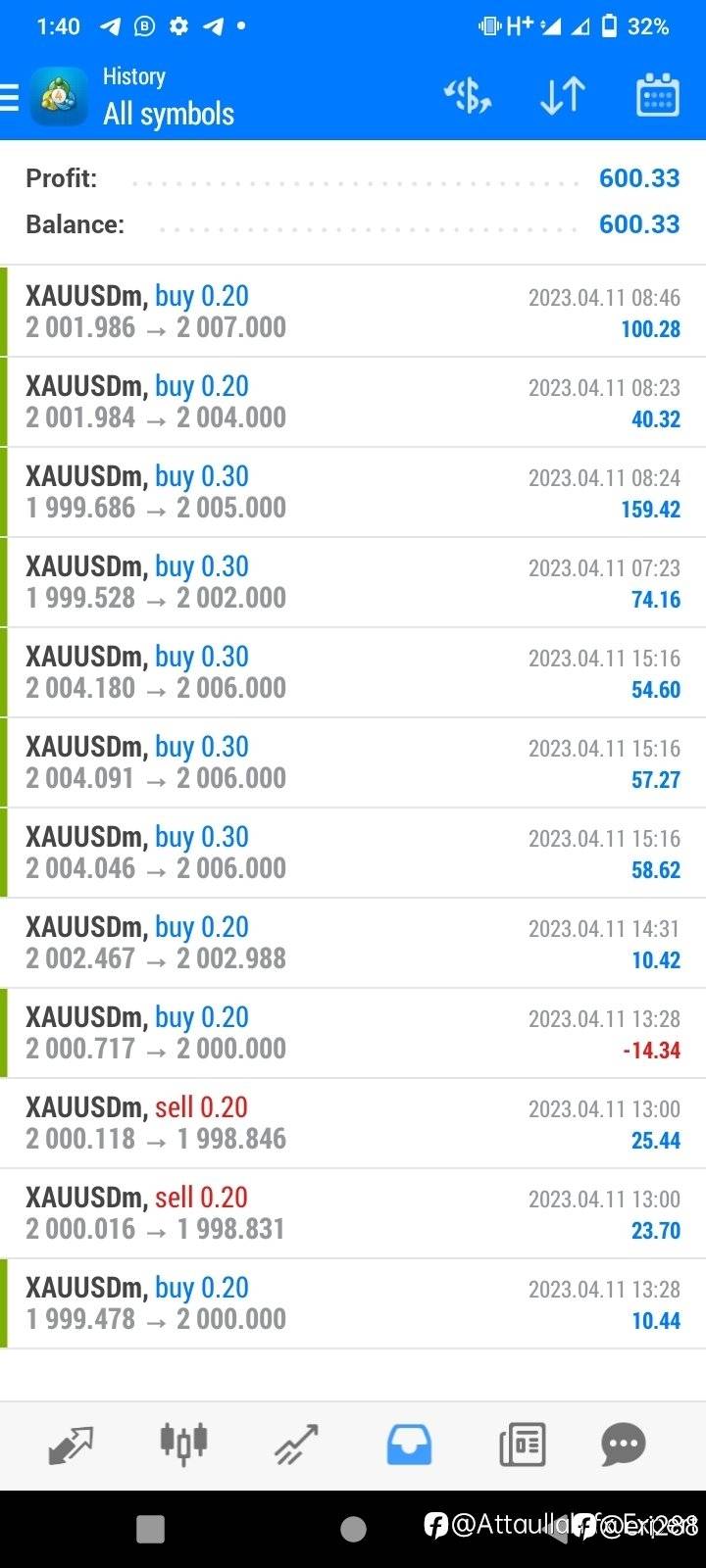The width and height of the screenshot is (706, 1568).
Task: Tap the system home button
Action: [353, 1528]
